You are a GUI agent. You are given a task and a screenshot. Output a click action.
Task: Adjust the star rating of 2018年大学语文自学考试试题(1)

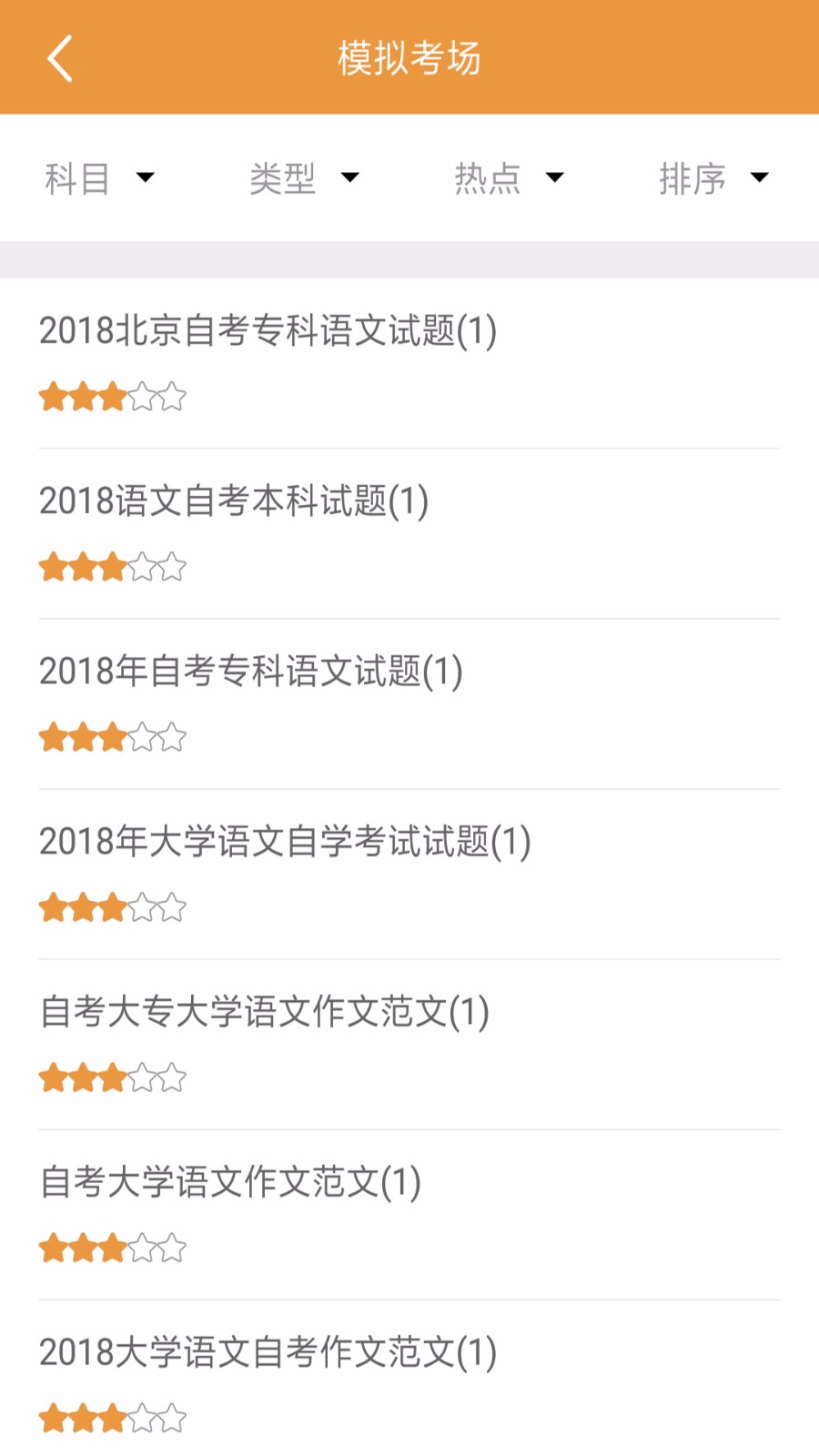coord(112,906)
